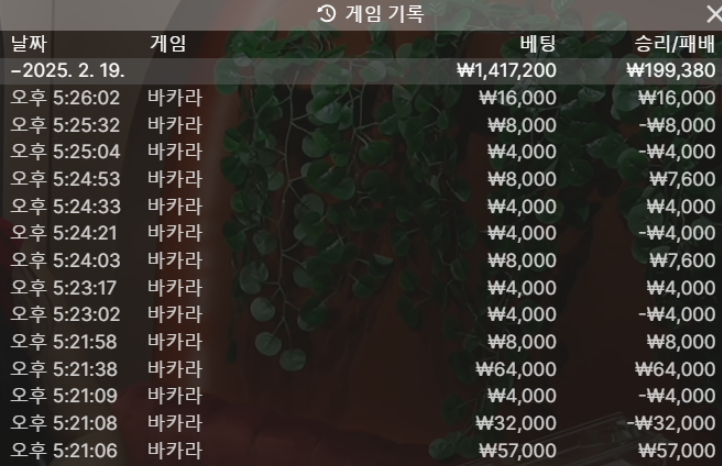The image size is (722, 466).
Task: Open the ₩57,000 round at 5:21:06
Action: 360,451
